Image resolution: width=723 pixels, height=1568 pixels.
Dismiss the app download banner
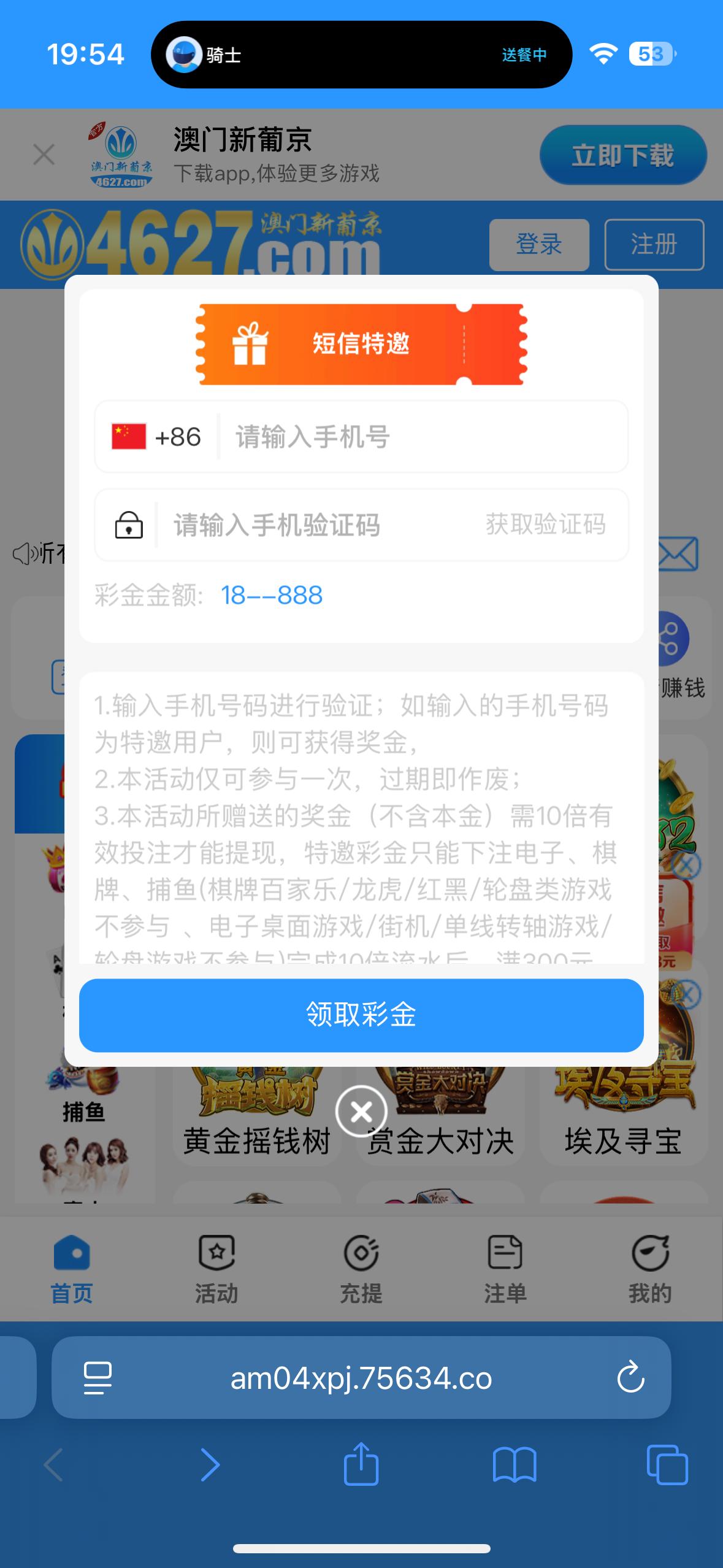[x=44, y=155]
